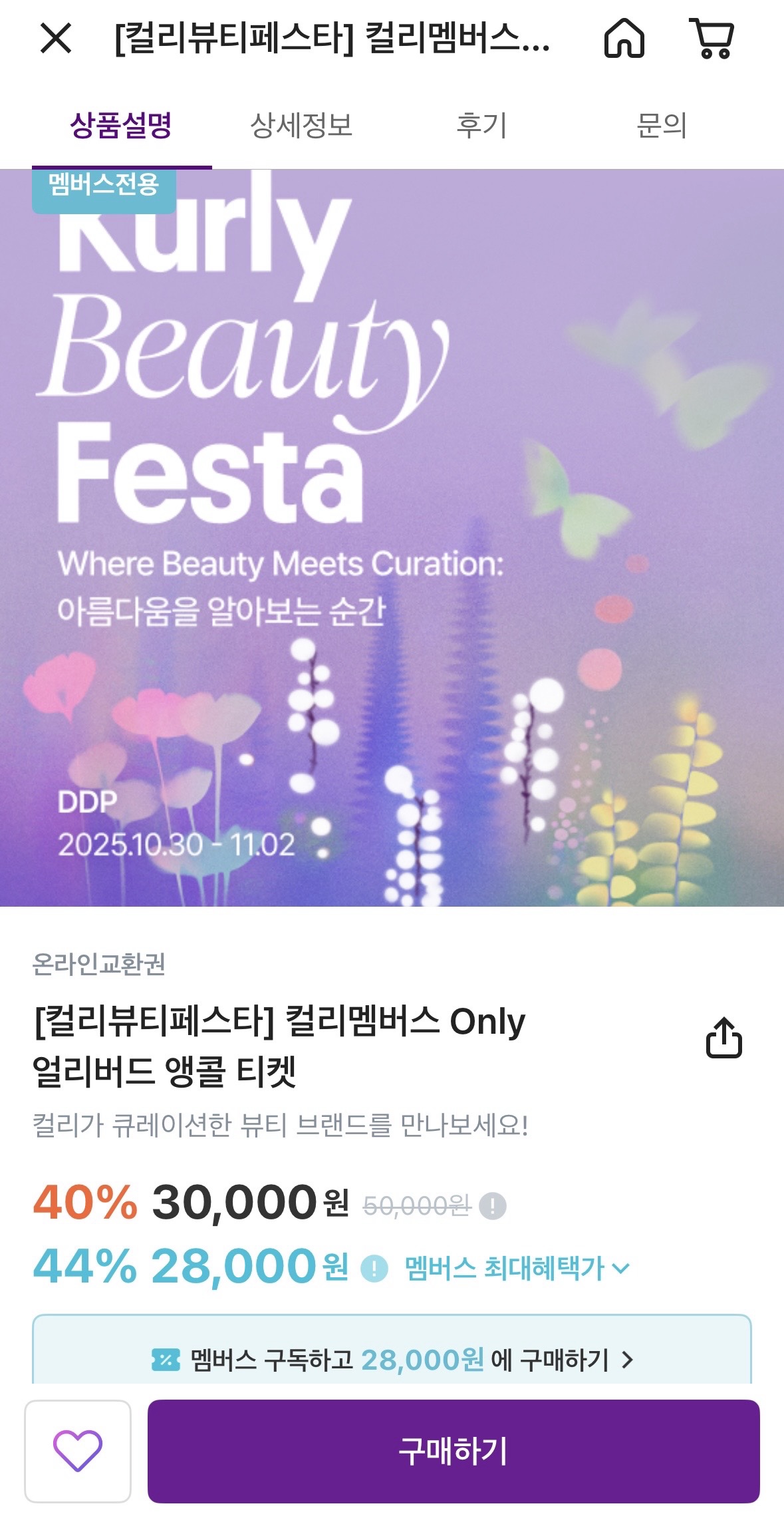Open the shopping cart
The image size is (784, 1534).
[x=712, y=39]
